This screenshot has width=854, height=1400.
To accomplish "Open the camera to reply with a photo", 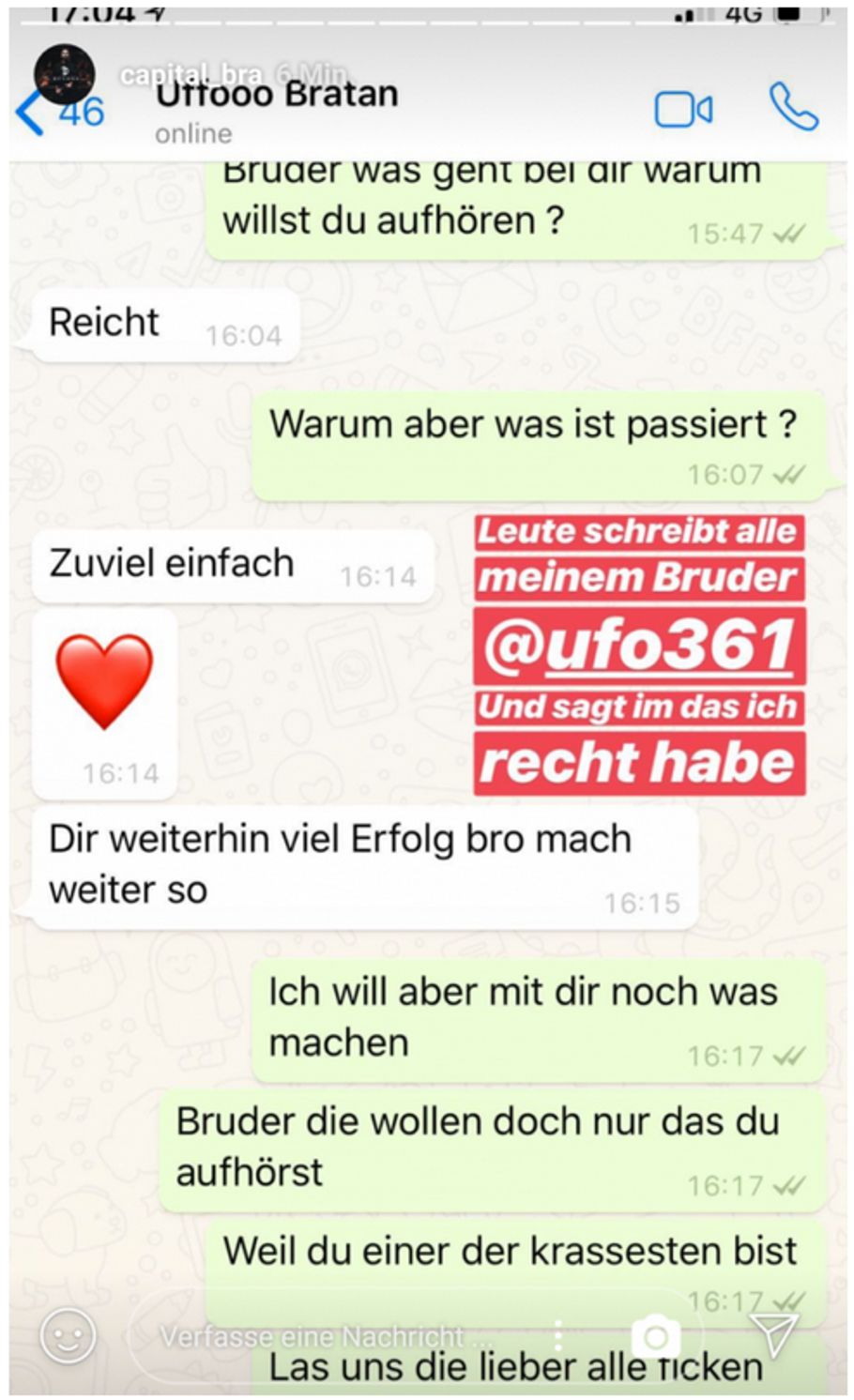I will [655, 1337].
